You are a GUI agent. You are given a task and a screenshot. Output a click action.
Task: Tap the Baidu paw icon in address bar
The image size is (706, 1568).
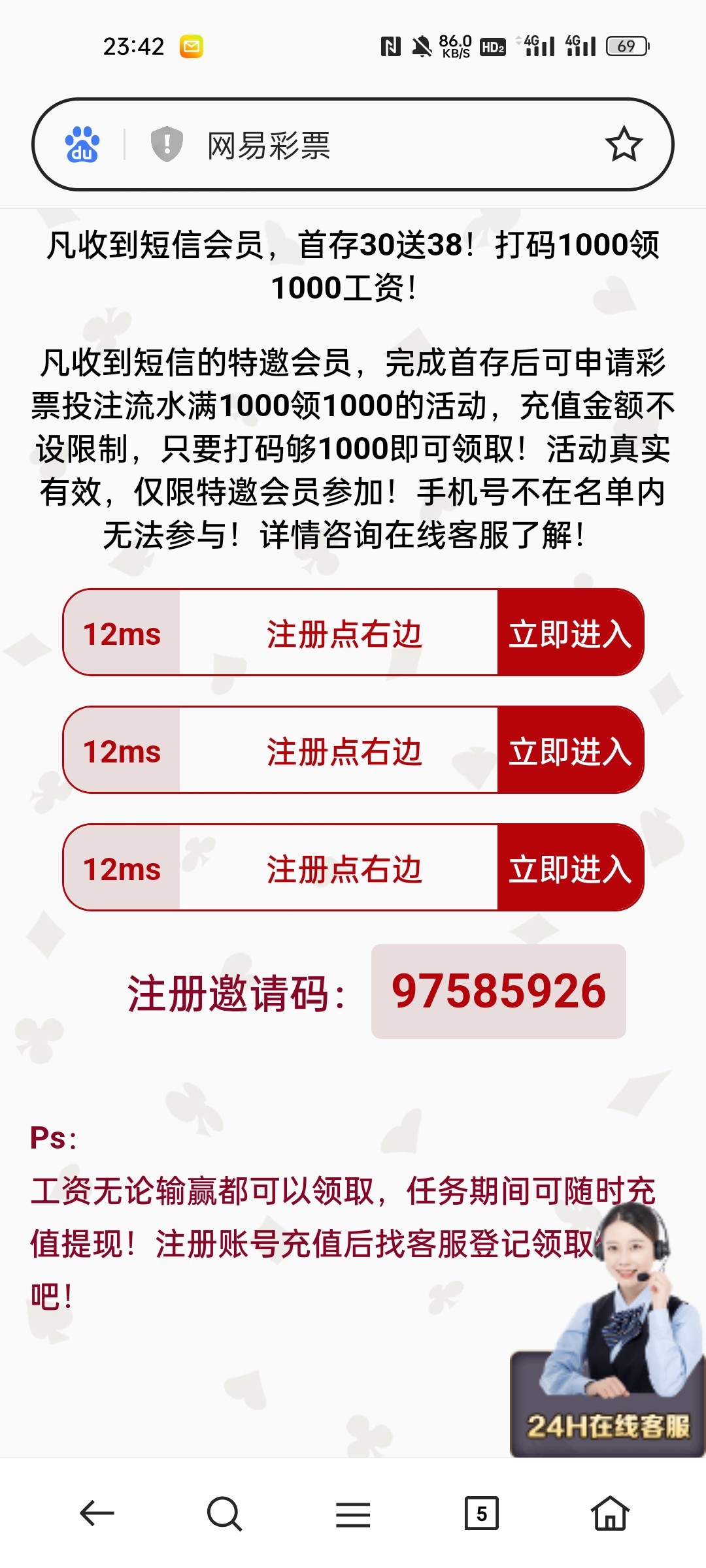point(82,144)
